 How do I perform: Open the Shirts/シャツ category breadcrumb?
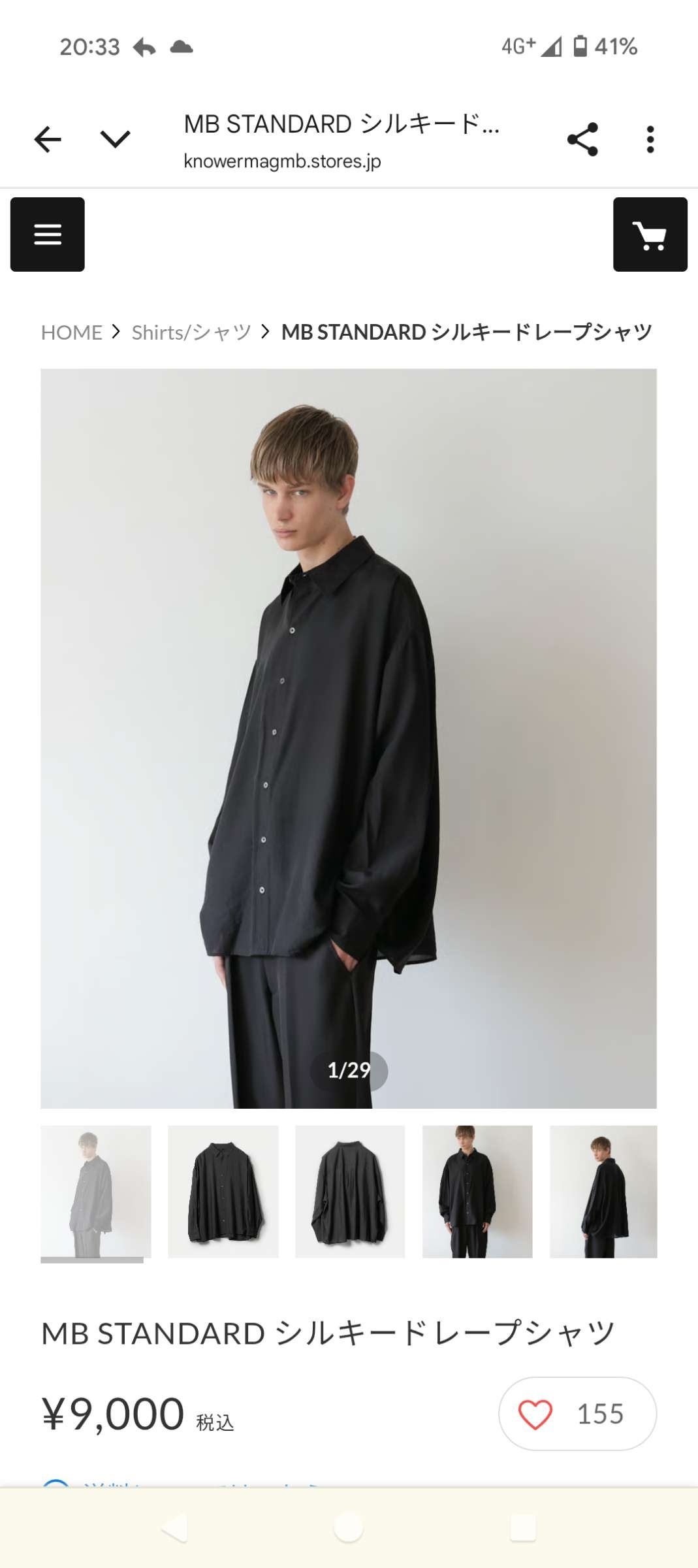coord(191,333)
